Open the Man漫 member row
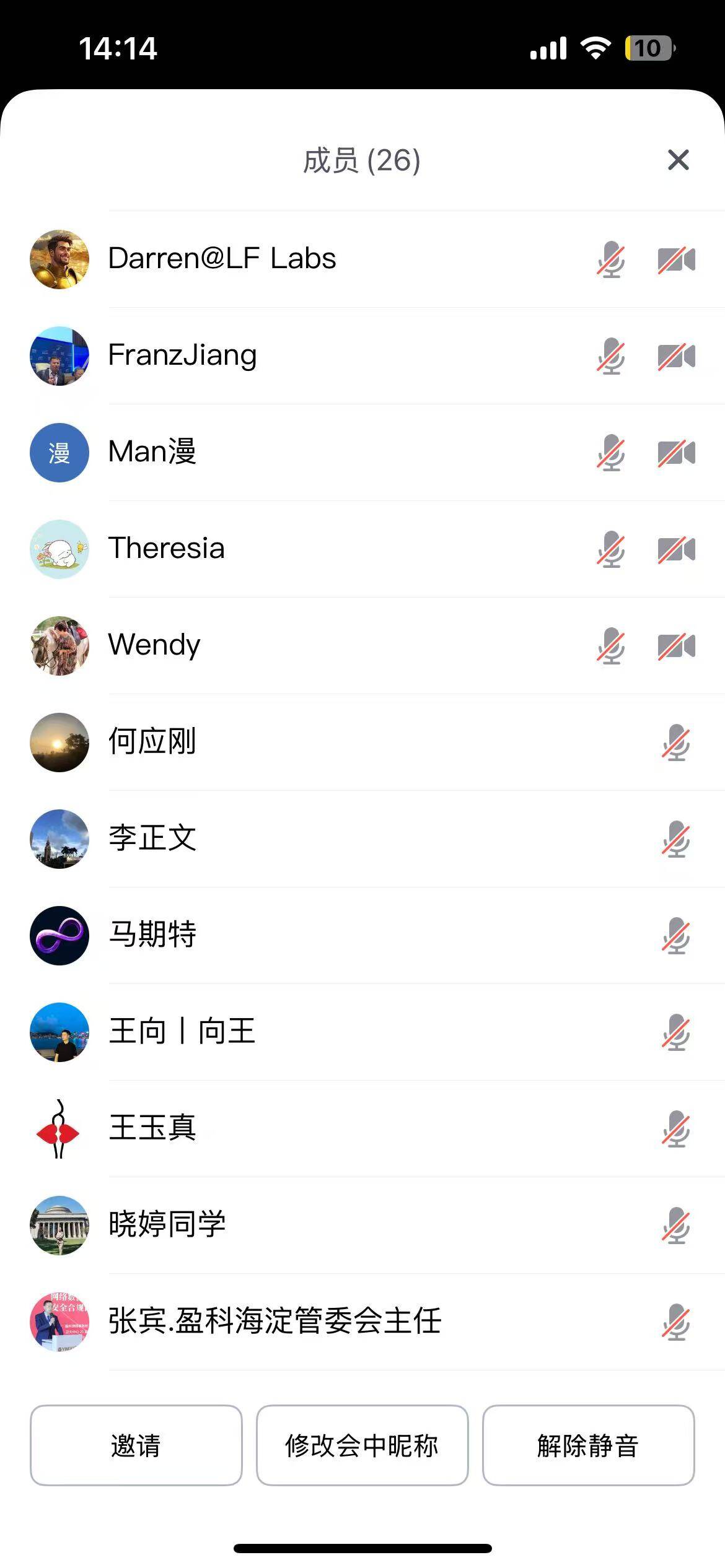The height and width of the screenshot is (1568, 725). 152,452
